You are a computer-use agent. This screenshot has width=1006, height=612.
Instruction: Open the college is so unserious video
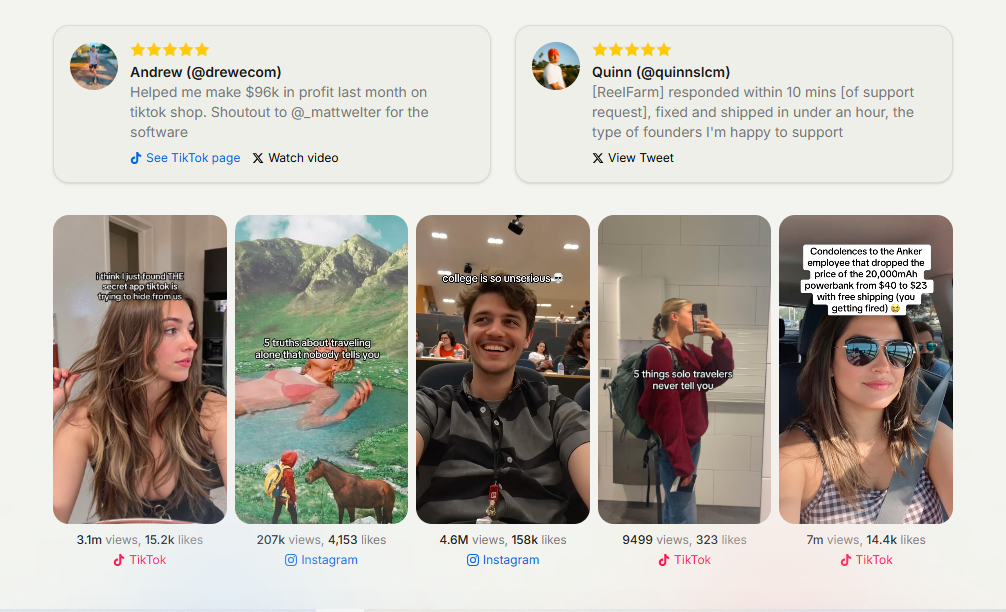pyautogui.click(x=503, y=369)
